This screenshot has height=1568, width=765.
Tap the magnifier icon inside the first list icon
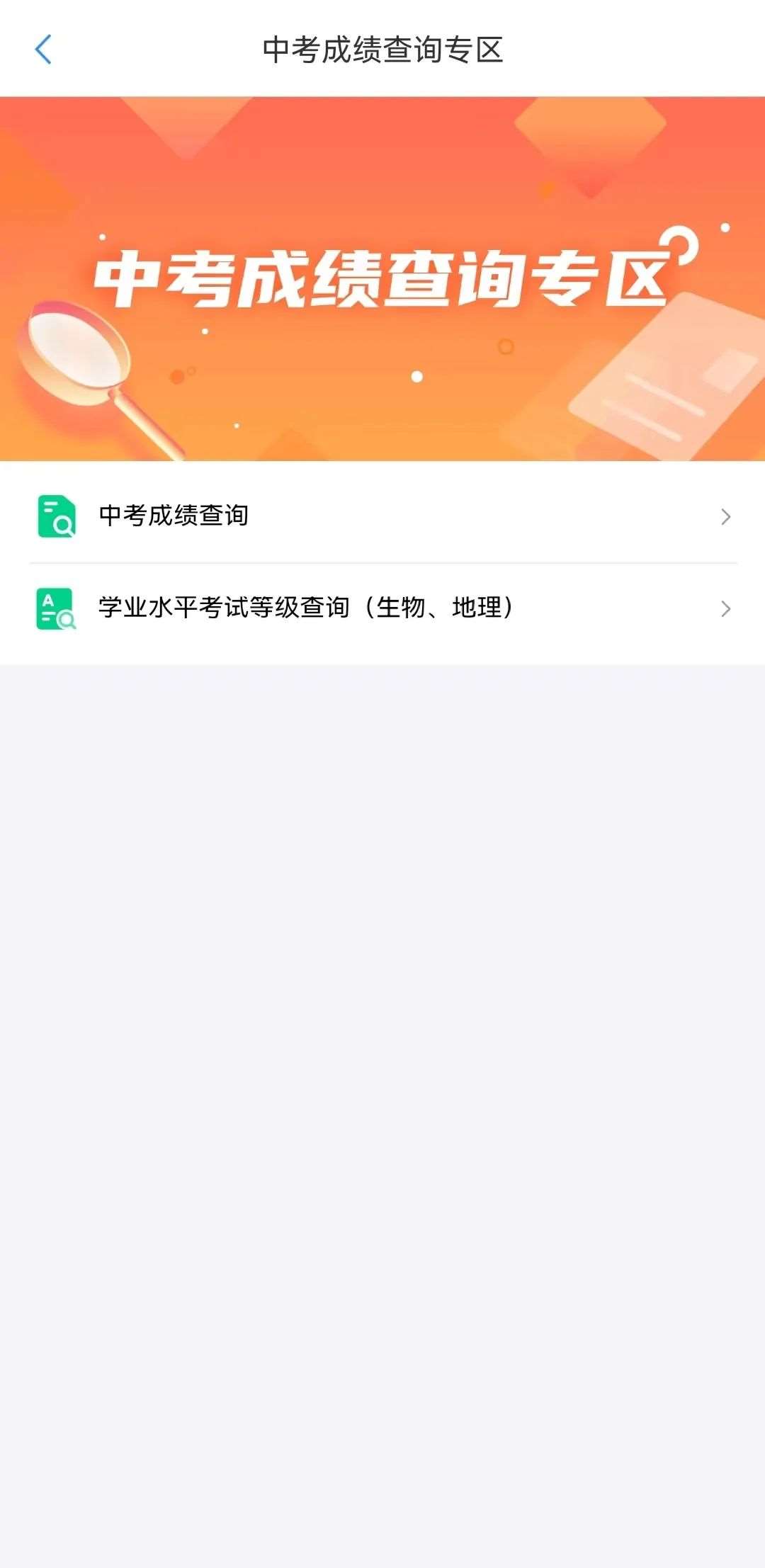click(x=65, y=527)
